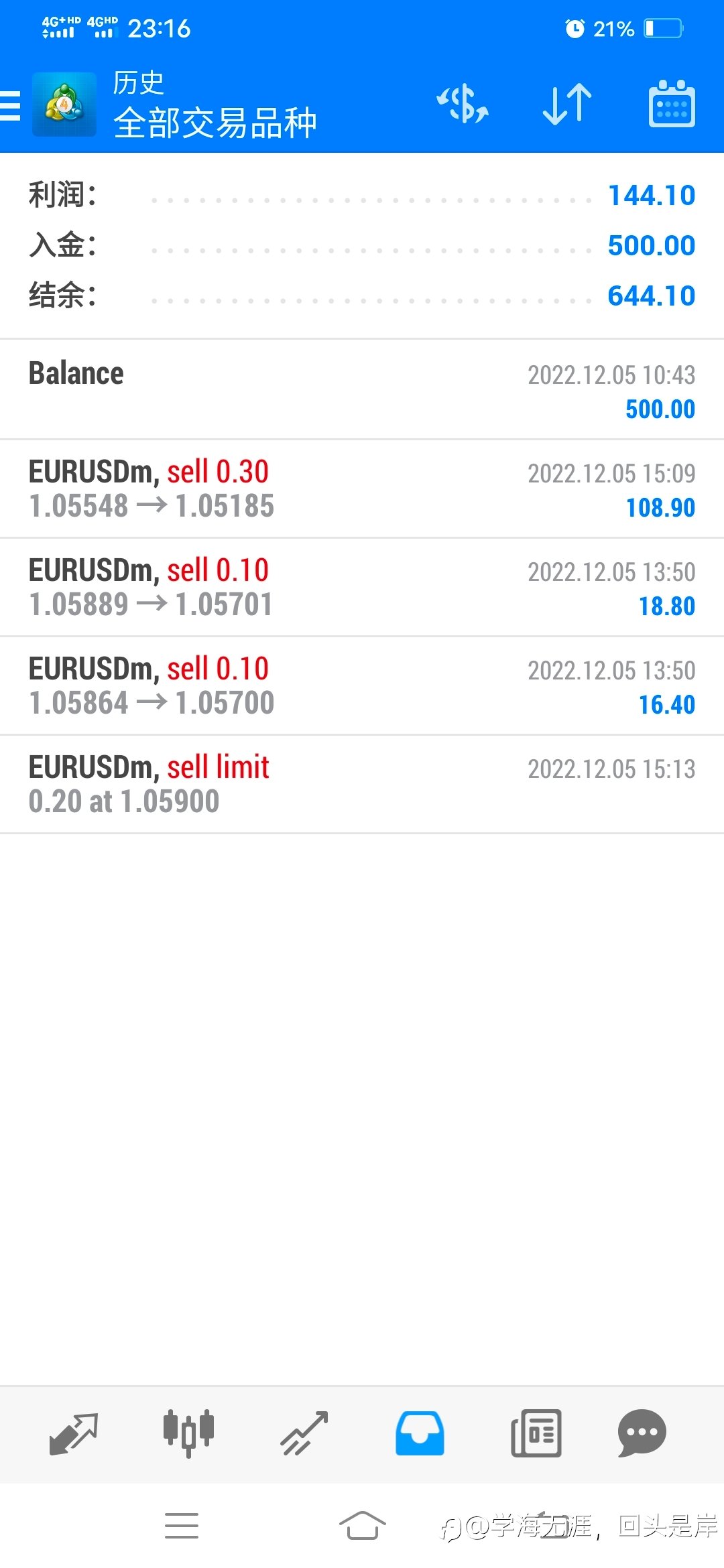This screenshot has height=1568, width=724.
Task: Select the History inbox tab
Action: (420, 1433)
